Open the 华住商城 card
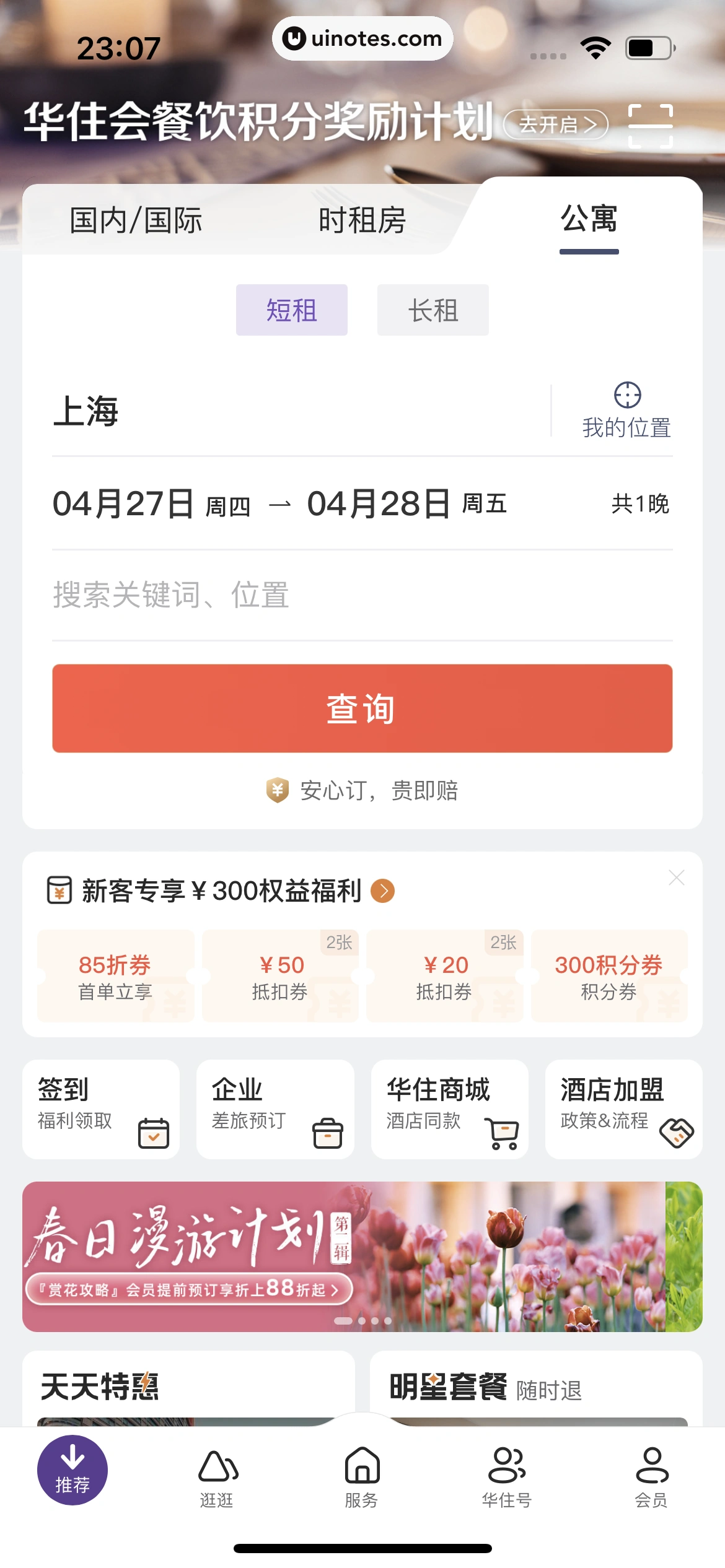The height and width of the screenshot is (1568, 725). [449, 1109]
